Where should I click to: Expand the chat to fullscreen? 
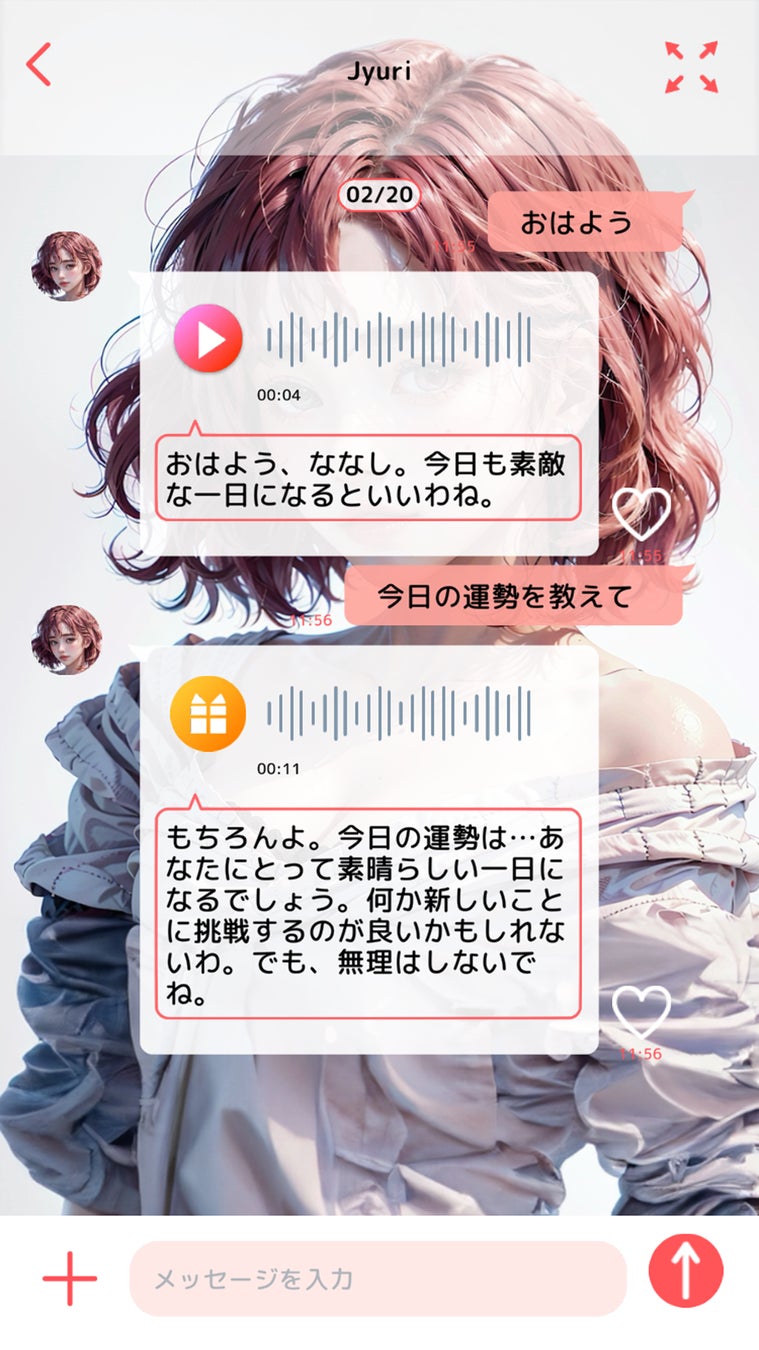tap(691, 67)
